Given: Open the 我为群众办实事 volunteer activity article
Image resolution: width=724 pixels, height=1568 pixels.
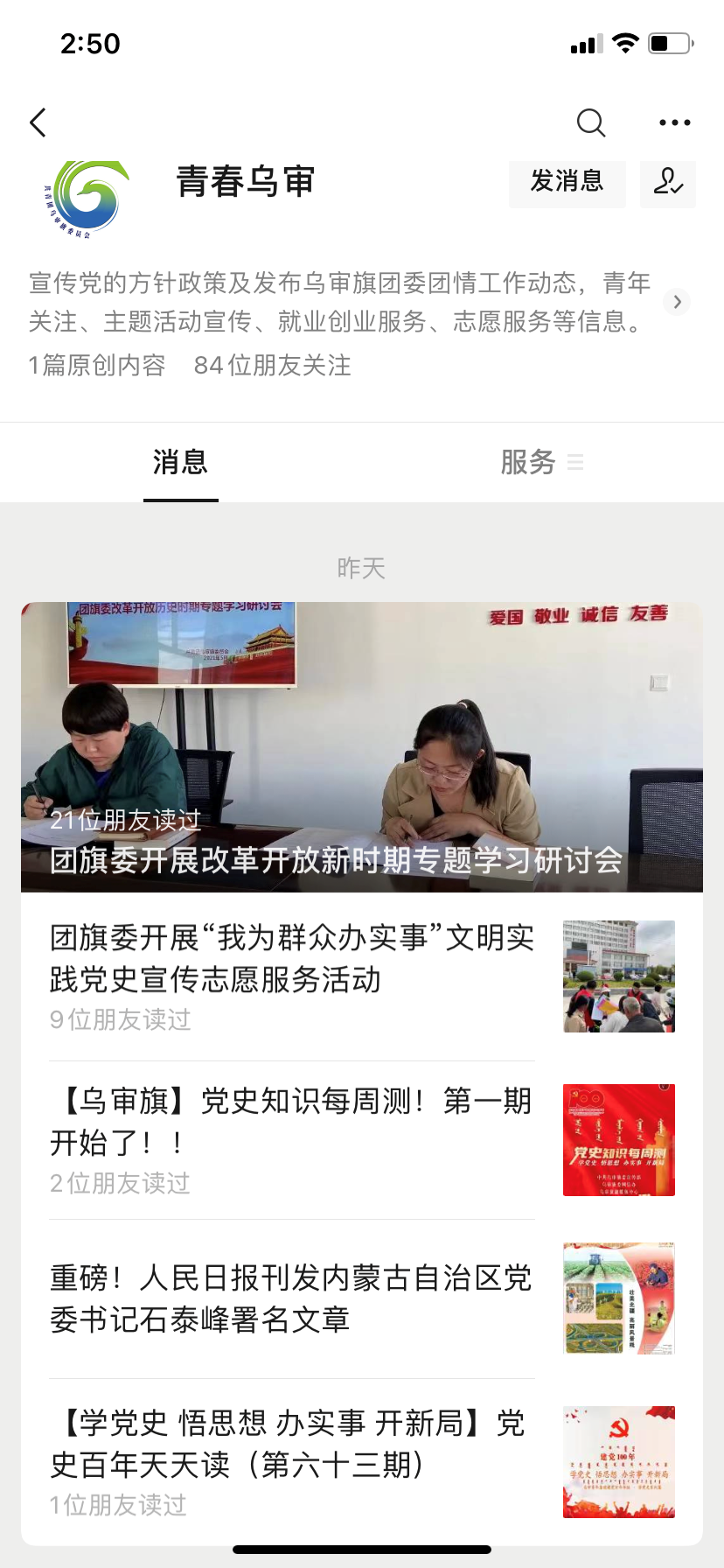Looking at the screenshot, I should click(x=292, y=959).
